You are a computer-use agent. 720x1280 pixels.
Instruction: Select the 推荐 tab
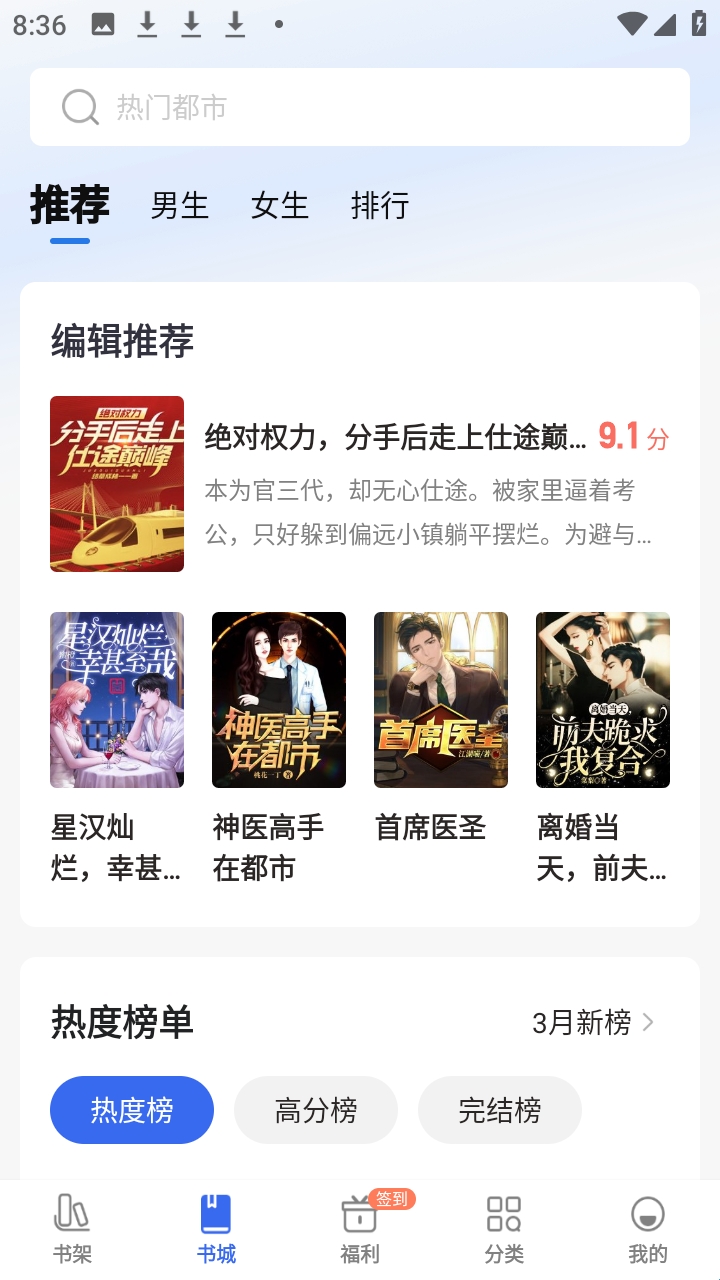coord(70,206)
